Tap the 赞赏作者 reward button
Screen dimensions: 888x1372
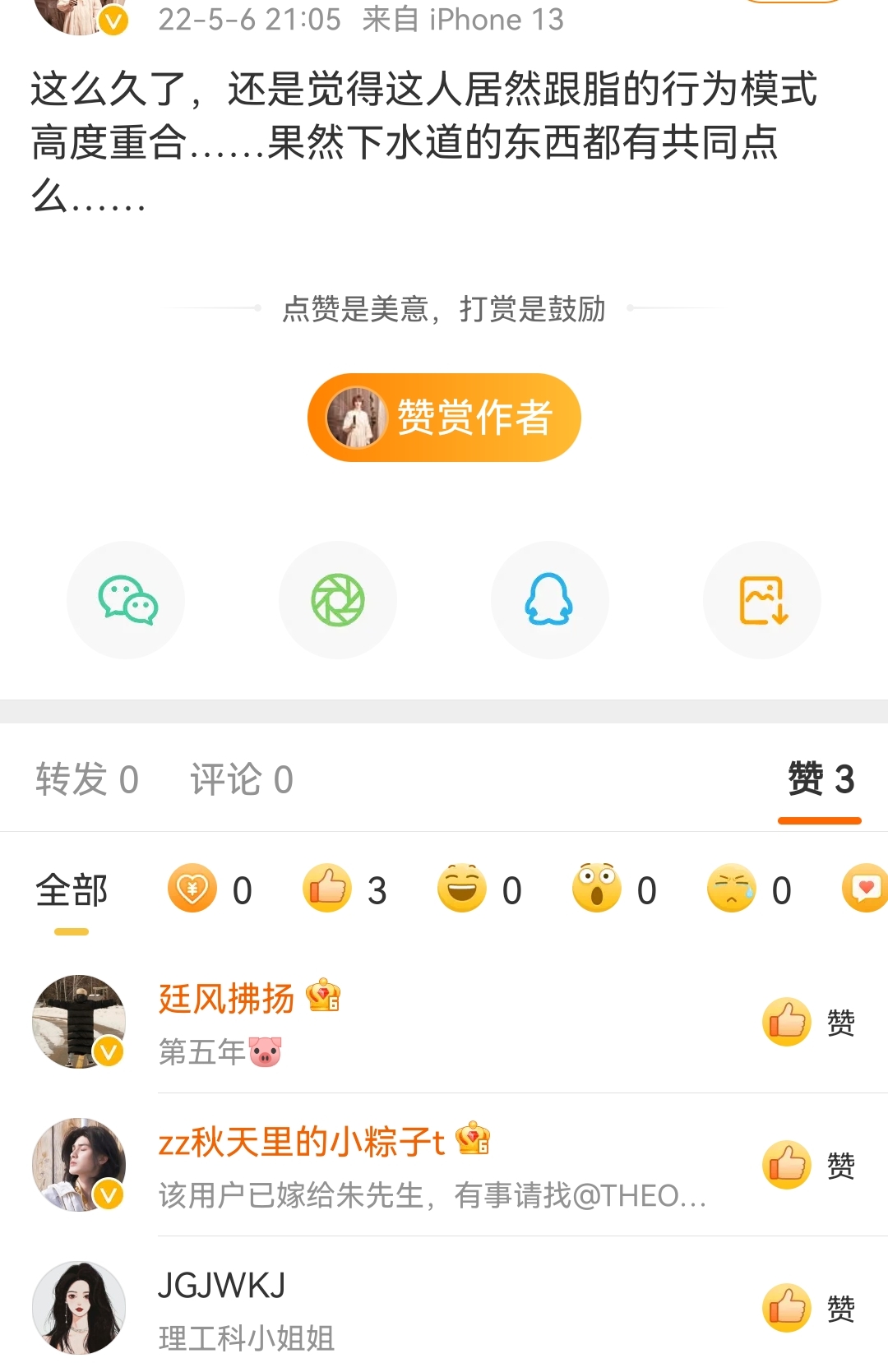(444, 418)
